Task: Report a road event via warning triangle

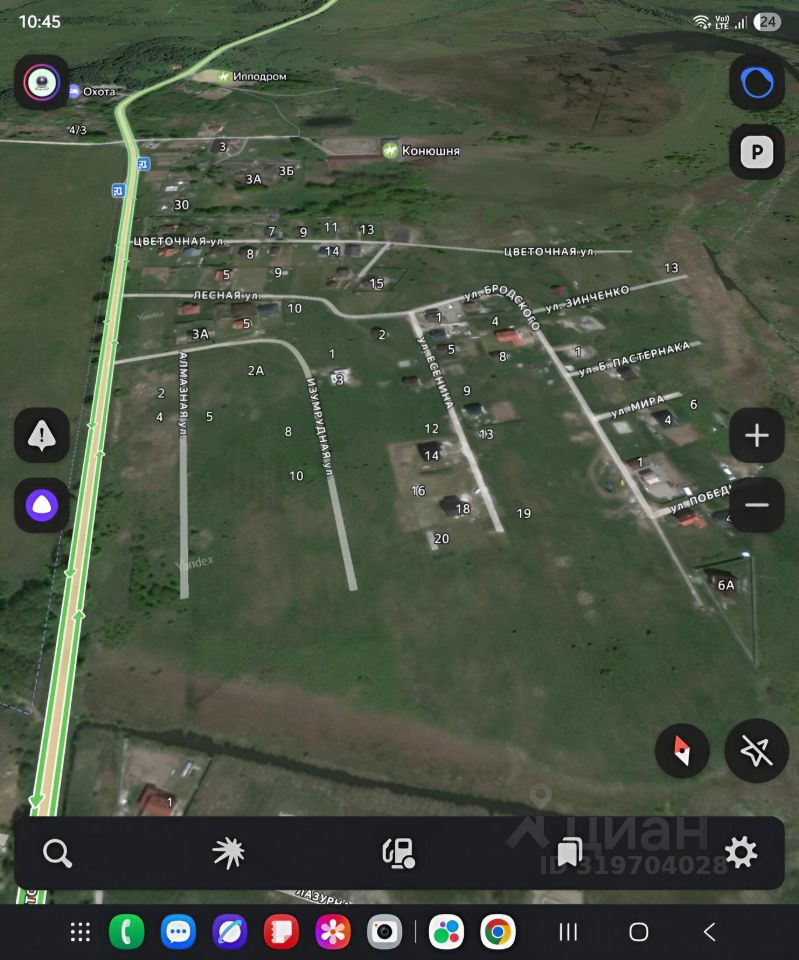Action: click(x=42, y=436)
